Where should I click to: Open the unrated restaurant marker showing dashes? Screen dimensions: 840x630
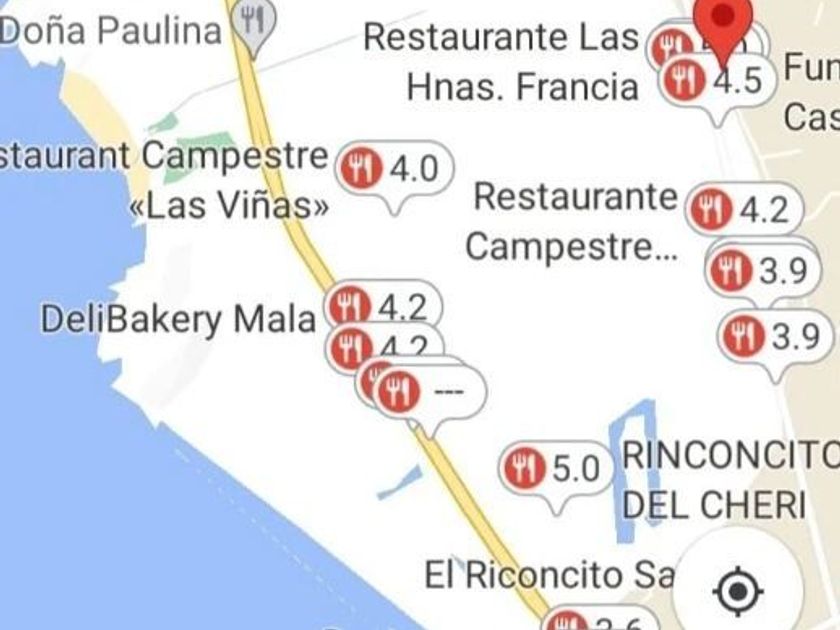[430, 391]
